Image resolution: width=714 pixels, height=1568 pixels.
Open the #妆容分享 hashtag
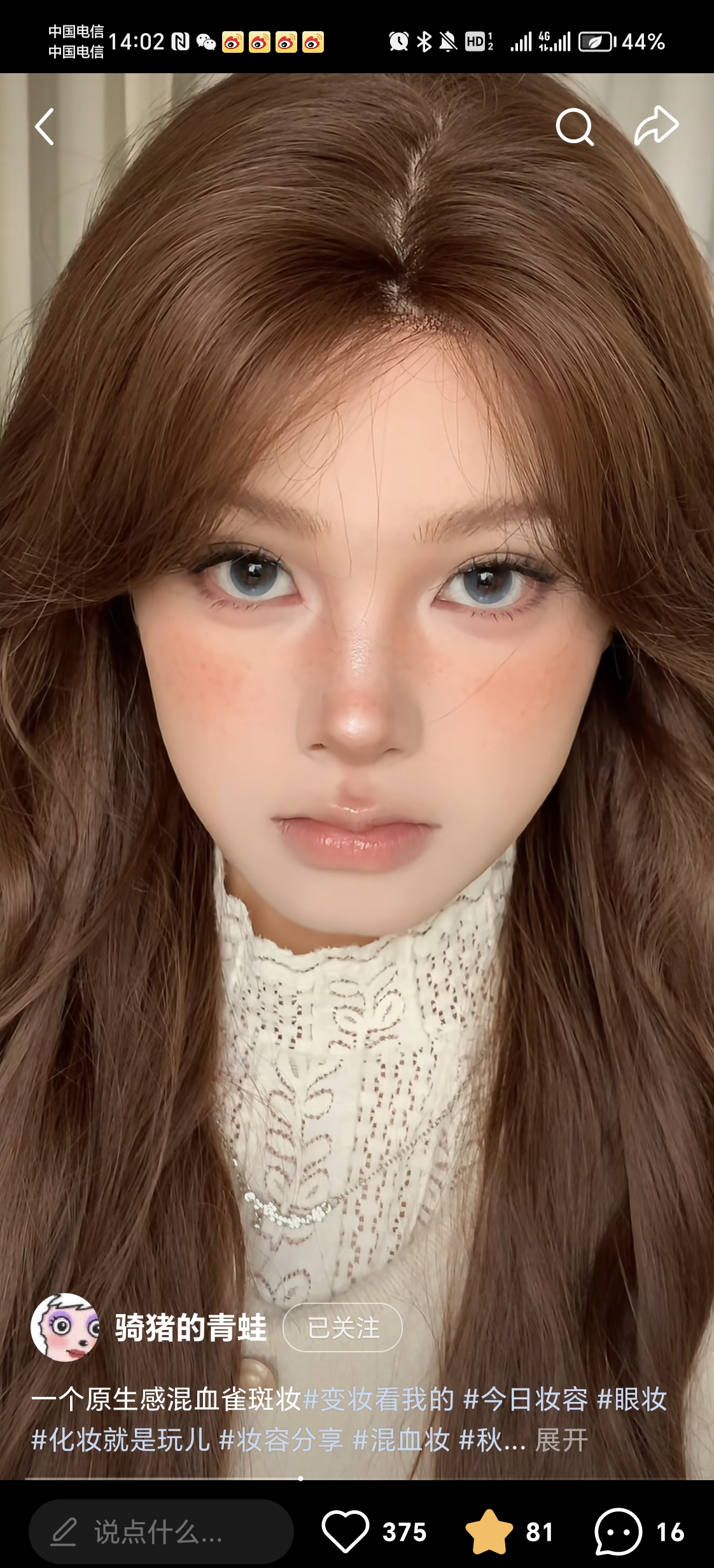[x=281, y=1440]
